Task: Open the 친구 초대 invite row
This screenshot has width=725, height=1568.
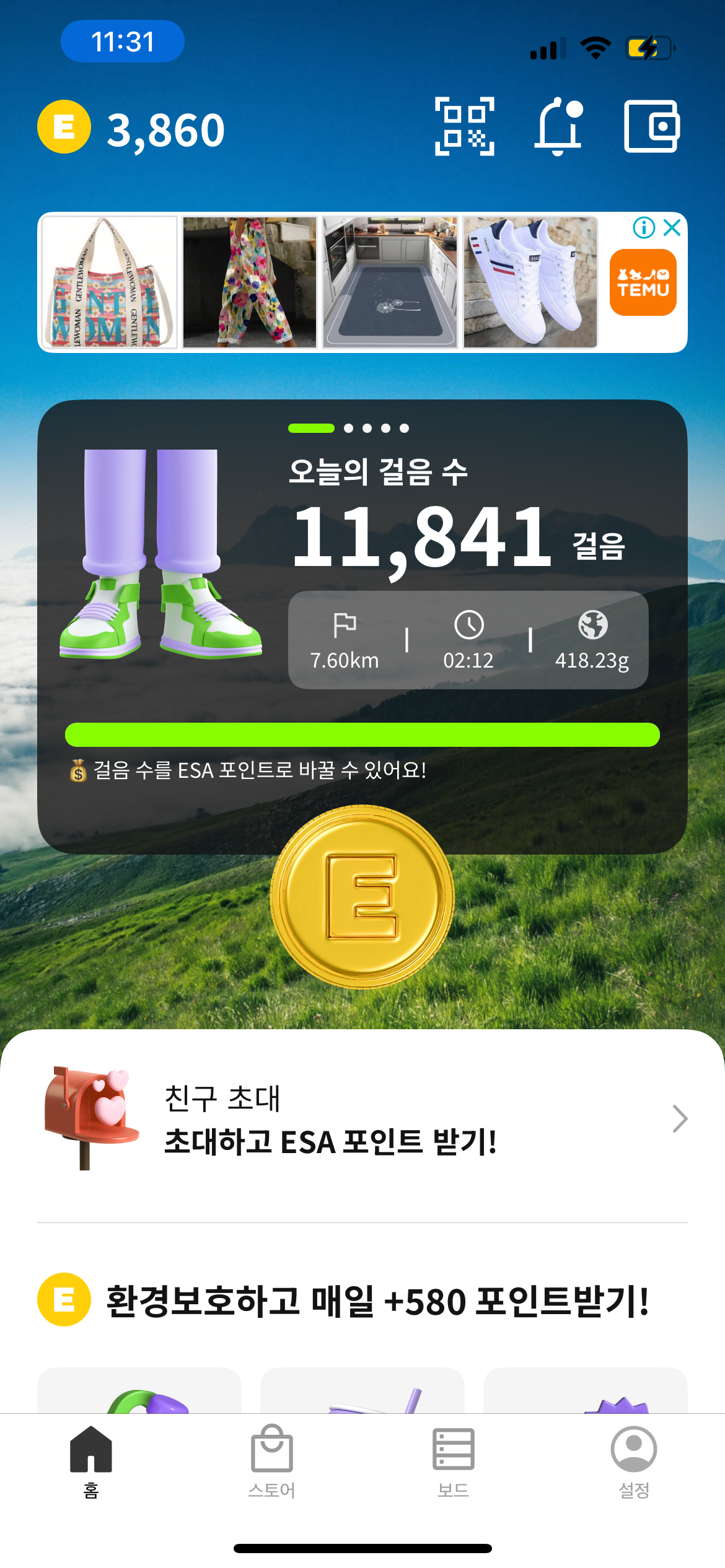Action: 362,1120
